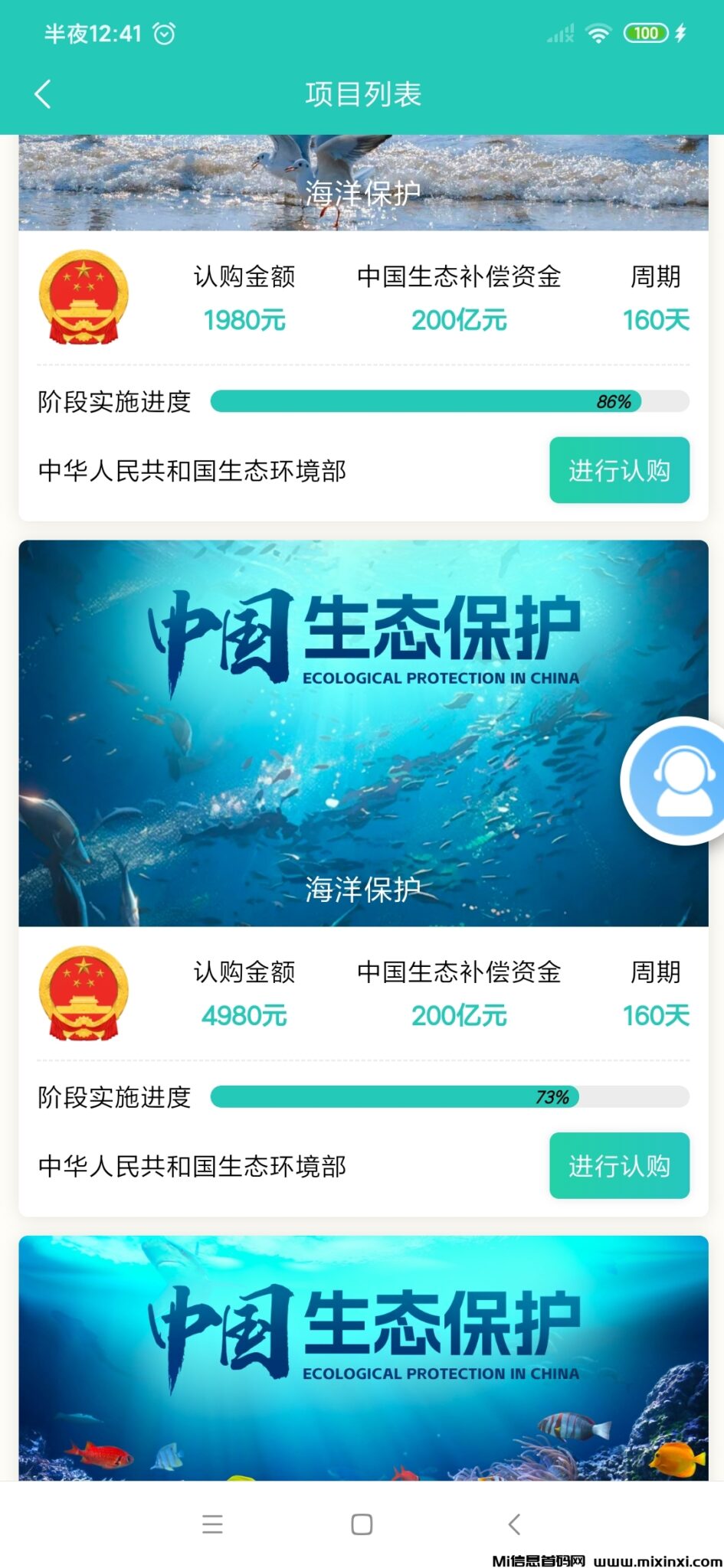Open the system recent apps menu
This screenshot has height=1568, width=724.
(212, 1524)
